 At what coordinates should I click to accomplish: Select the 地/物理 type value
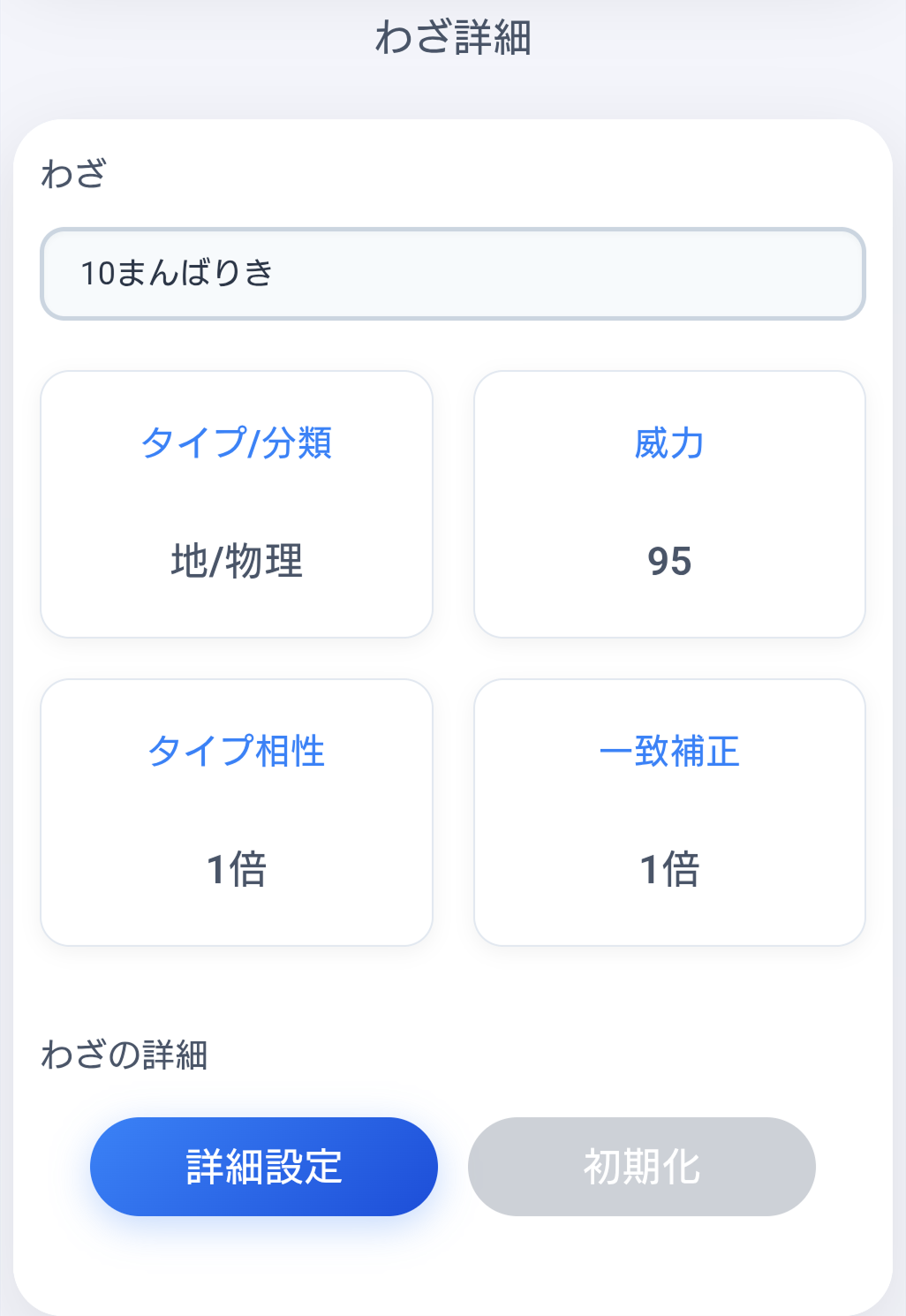click(x=237, y=562)
